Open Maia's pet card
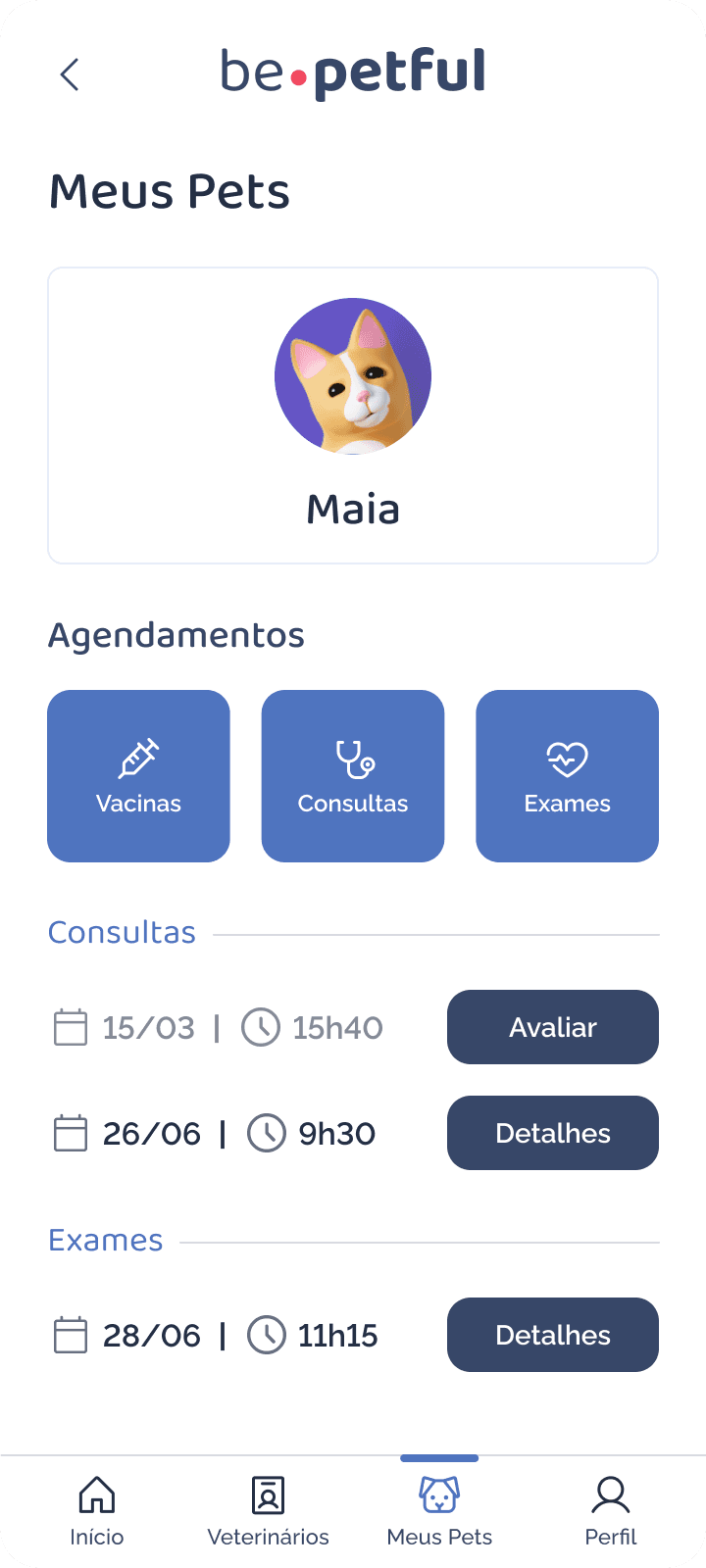Screen dimensions: 706x1568 (353, 416)
